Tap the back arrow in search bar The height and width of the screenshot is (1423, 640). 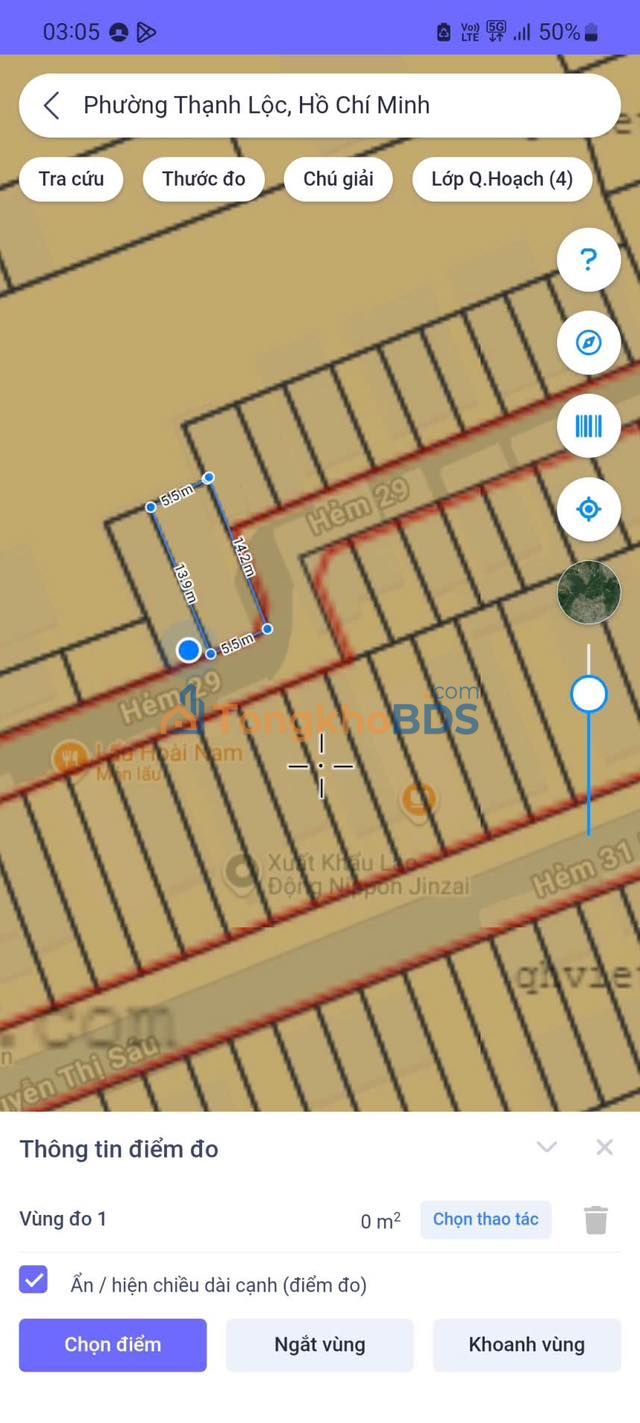point(52,105)
